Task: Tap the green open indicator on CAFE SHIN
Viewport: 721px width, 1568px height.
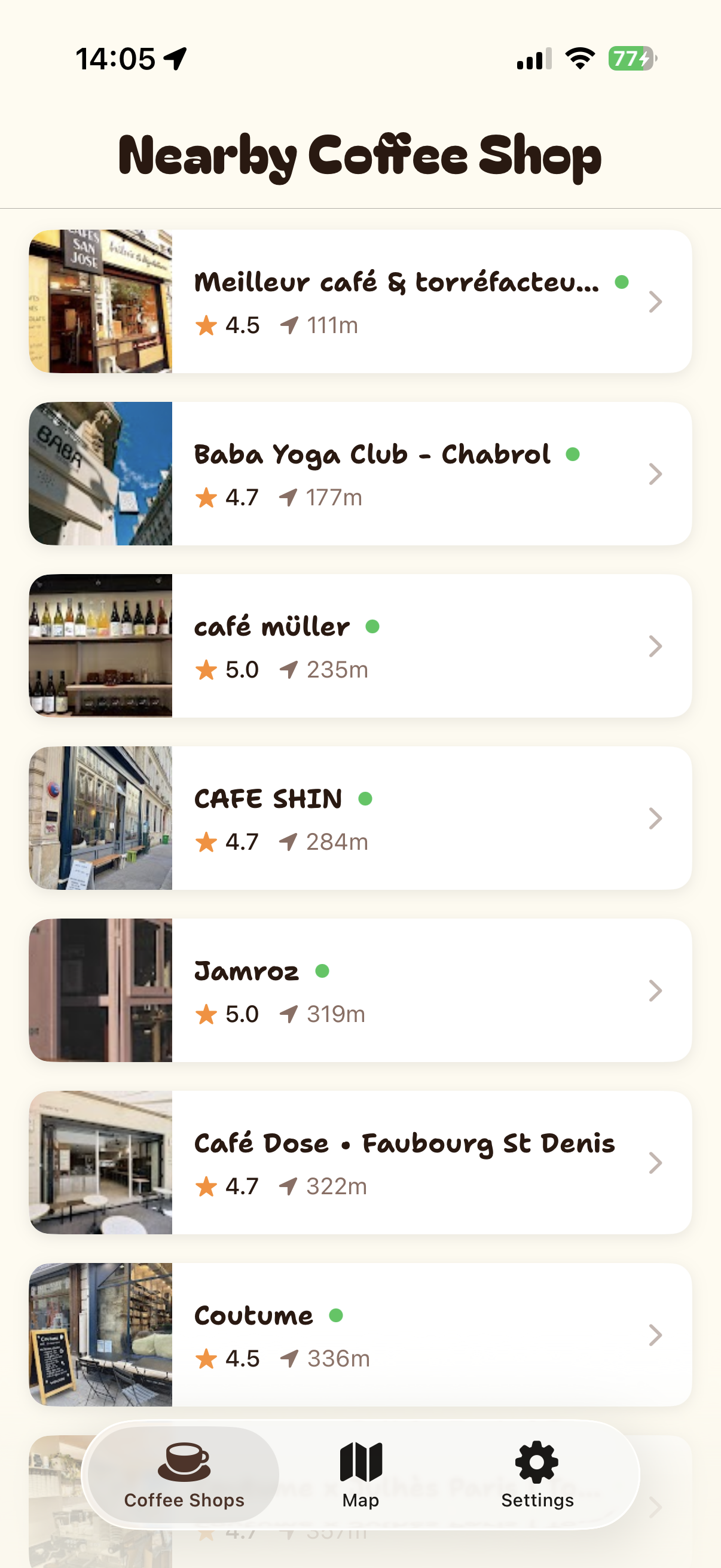Action: [365, 797]
